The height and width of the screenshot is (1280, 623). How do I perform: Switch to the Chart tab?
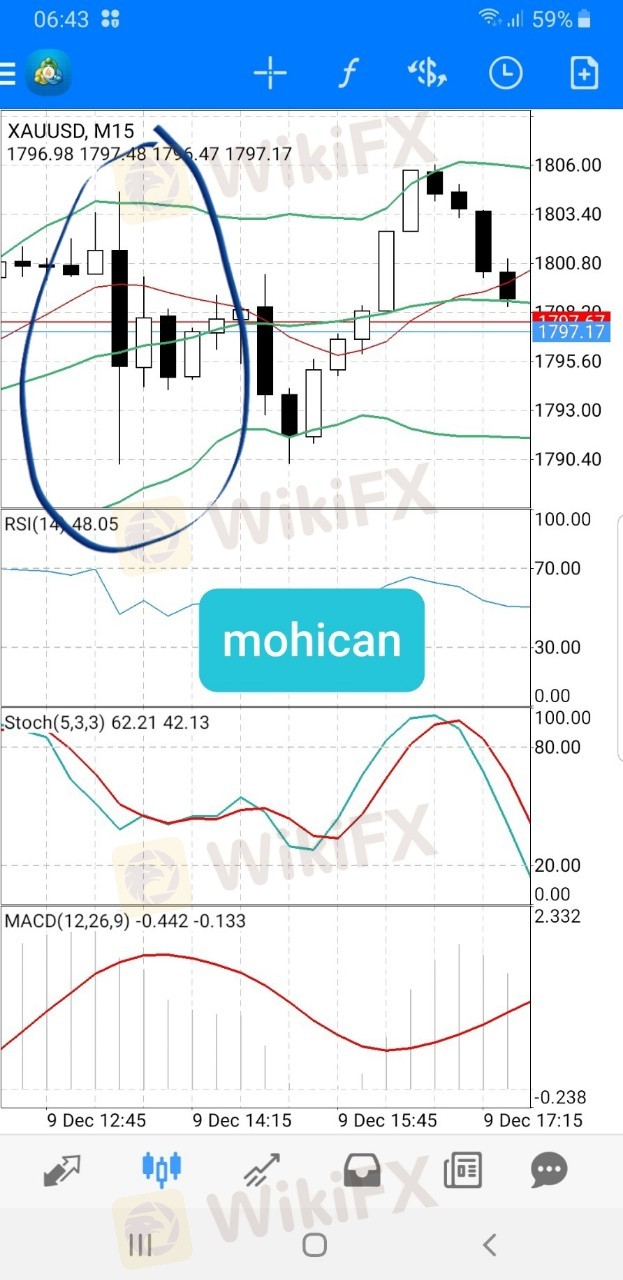pos(162,1169)
